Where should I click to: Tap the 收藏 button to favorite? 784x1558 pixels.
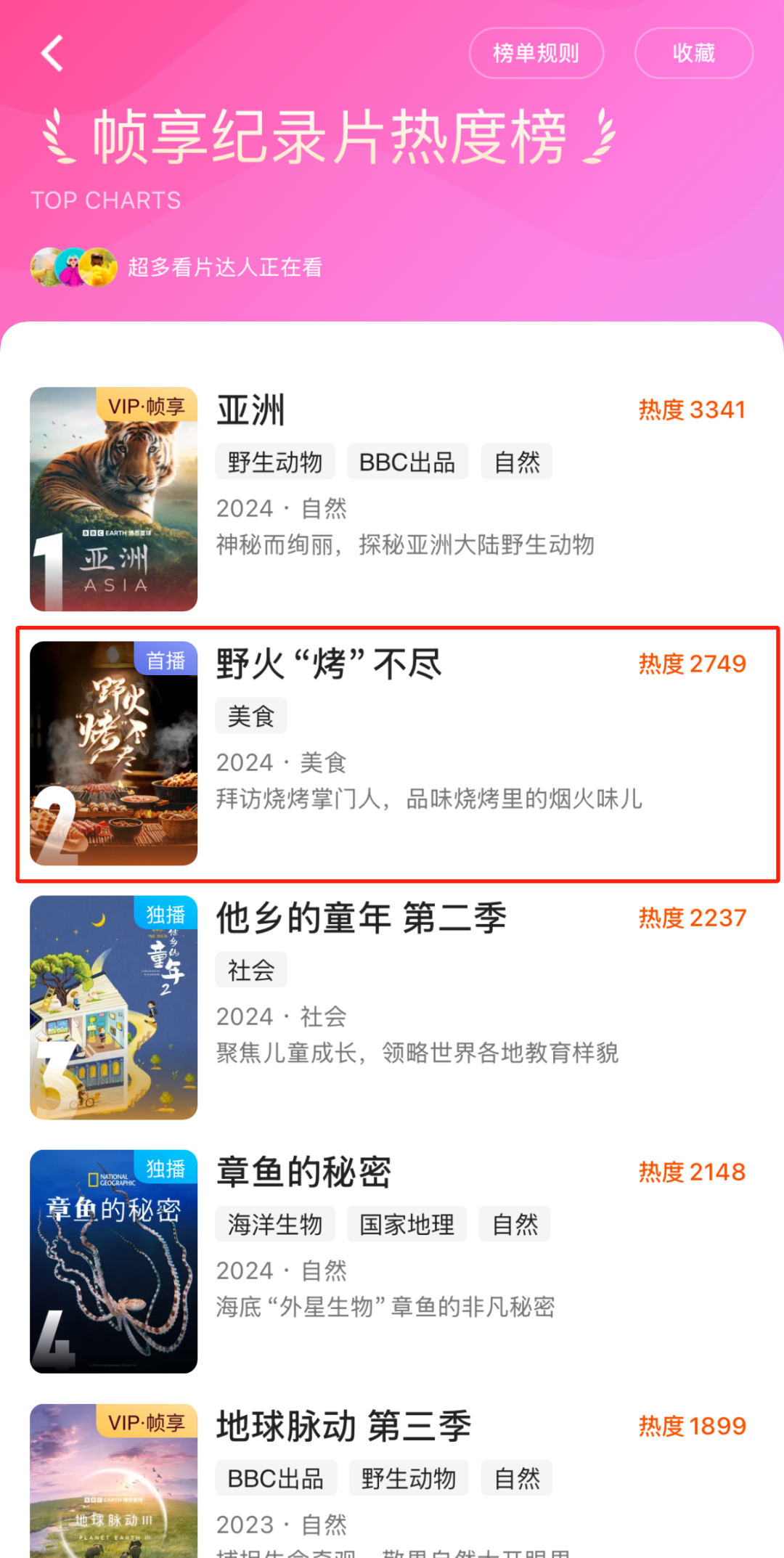coord(694,53)
